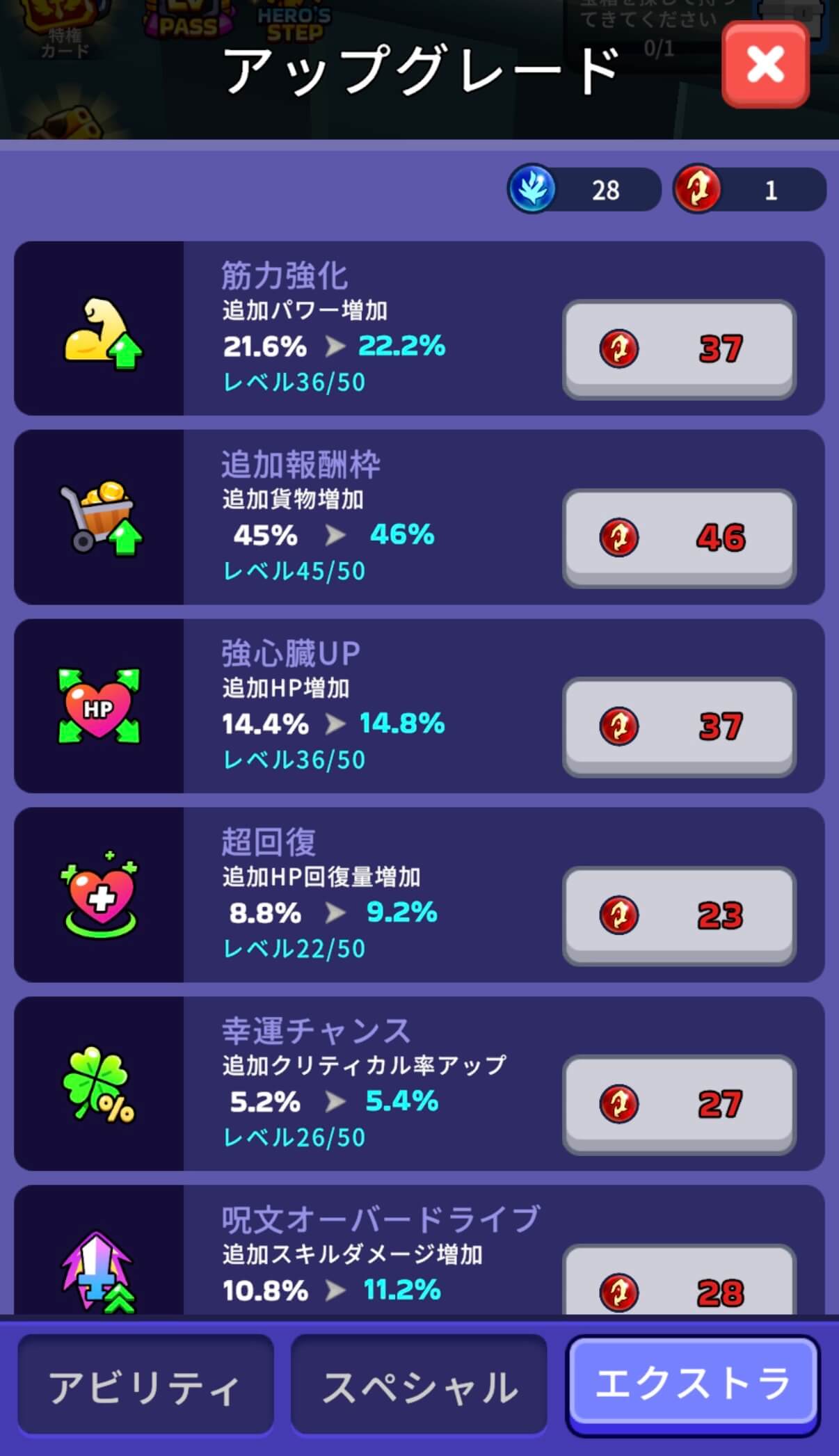
Task: Upgrade 追加報酬枠 for 46 coins
Action: [679, 538]
